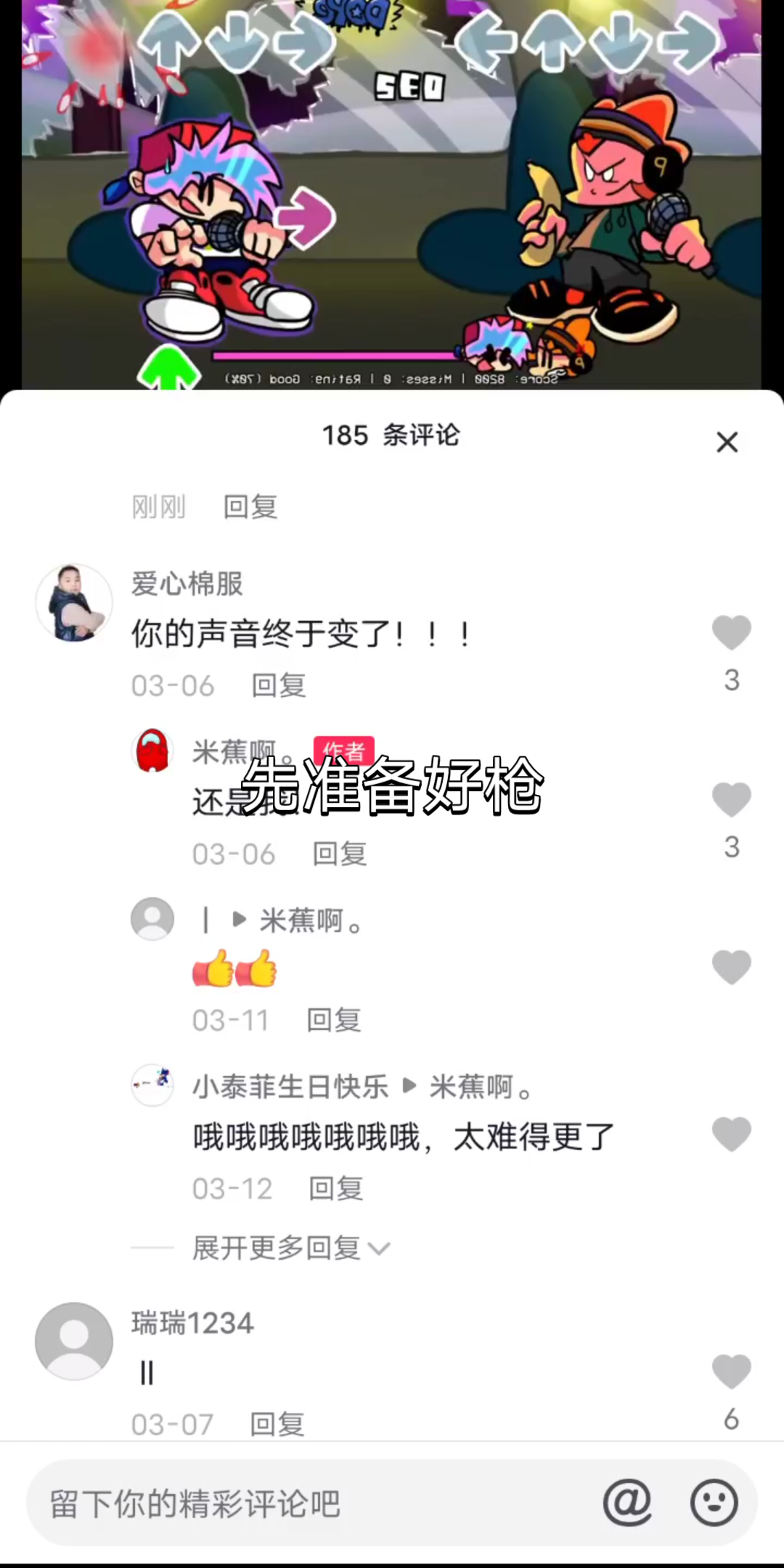Like 瑞瑞1234's comment
The image size is (784, 1568).
point(731,1372)
